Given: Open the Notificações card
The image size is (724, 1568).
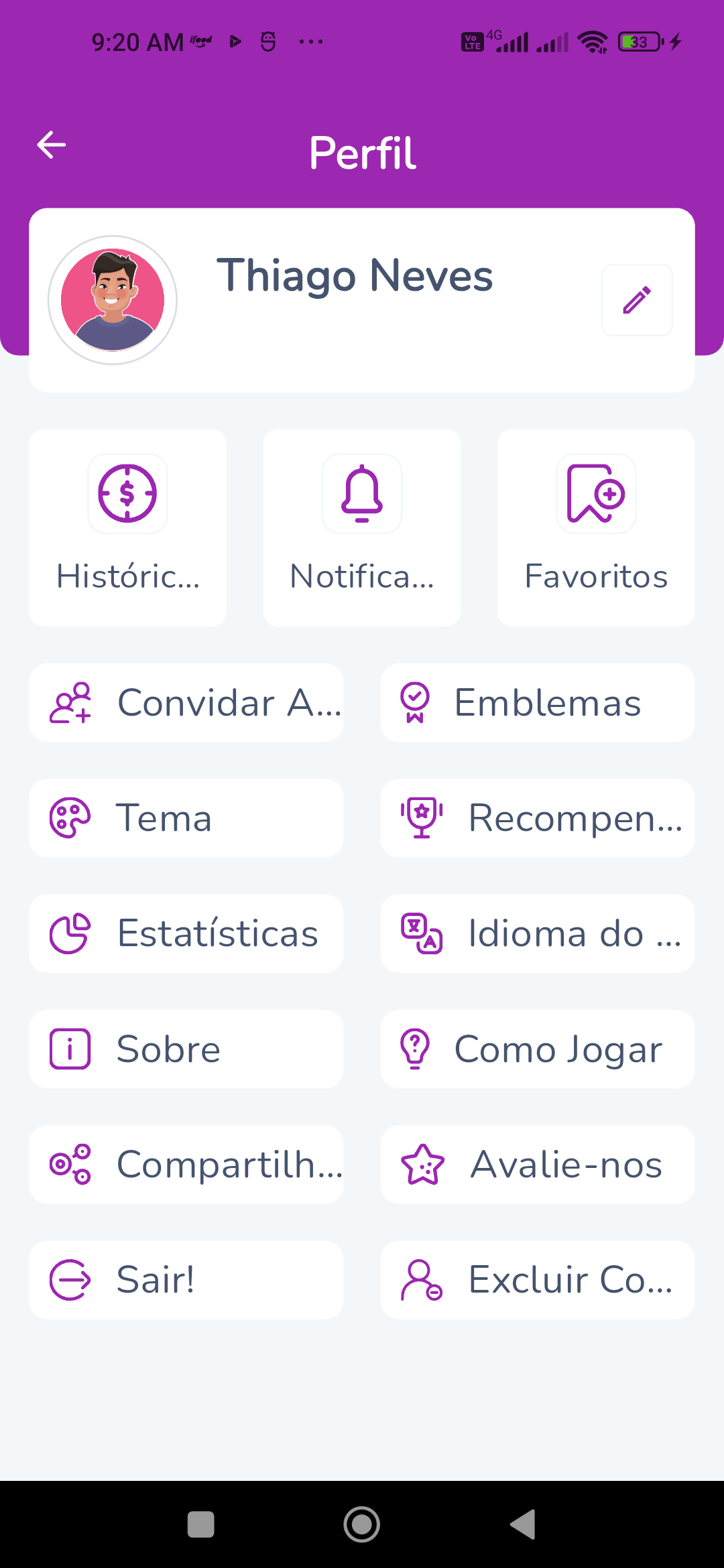Looking at the screenshot, I should (362, 527).
